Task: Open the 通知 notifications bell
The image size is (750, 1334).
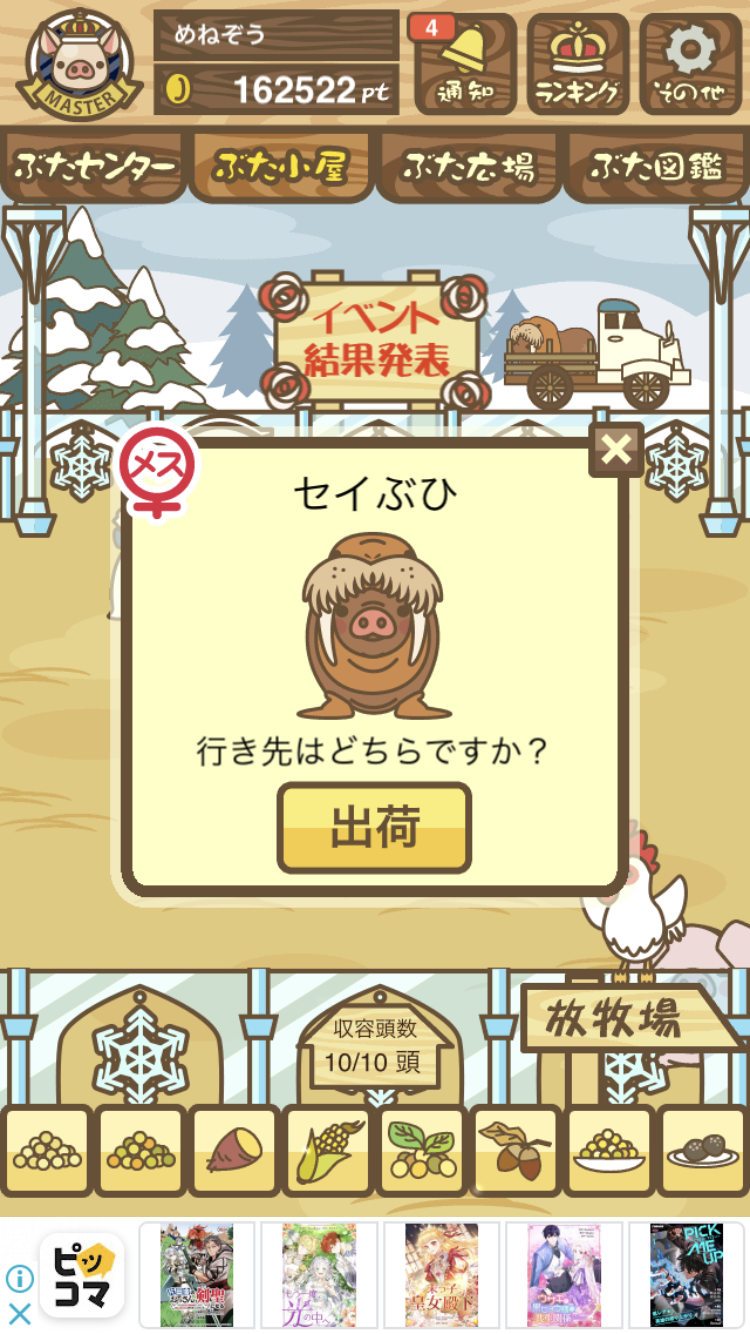Action: 465,65
